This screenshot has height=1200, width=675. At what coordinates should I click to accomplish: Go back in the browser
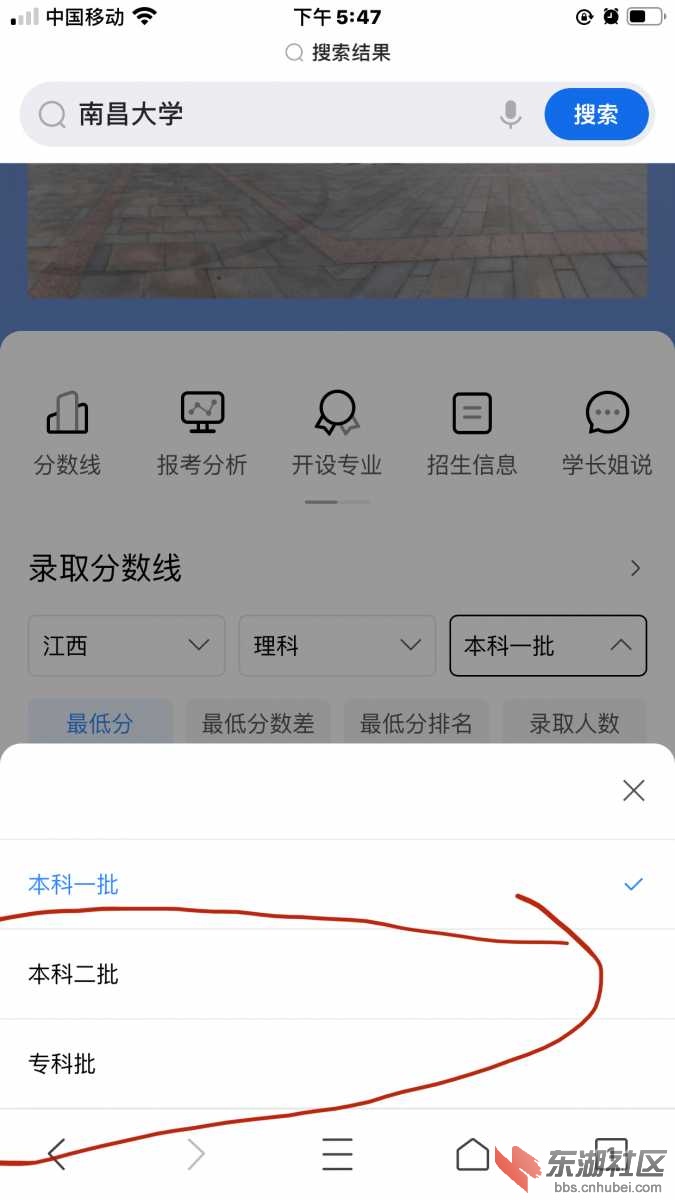coord(57,1155)
